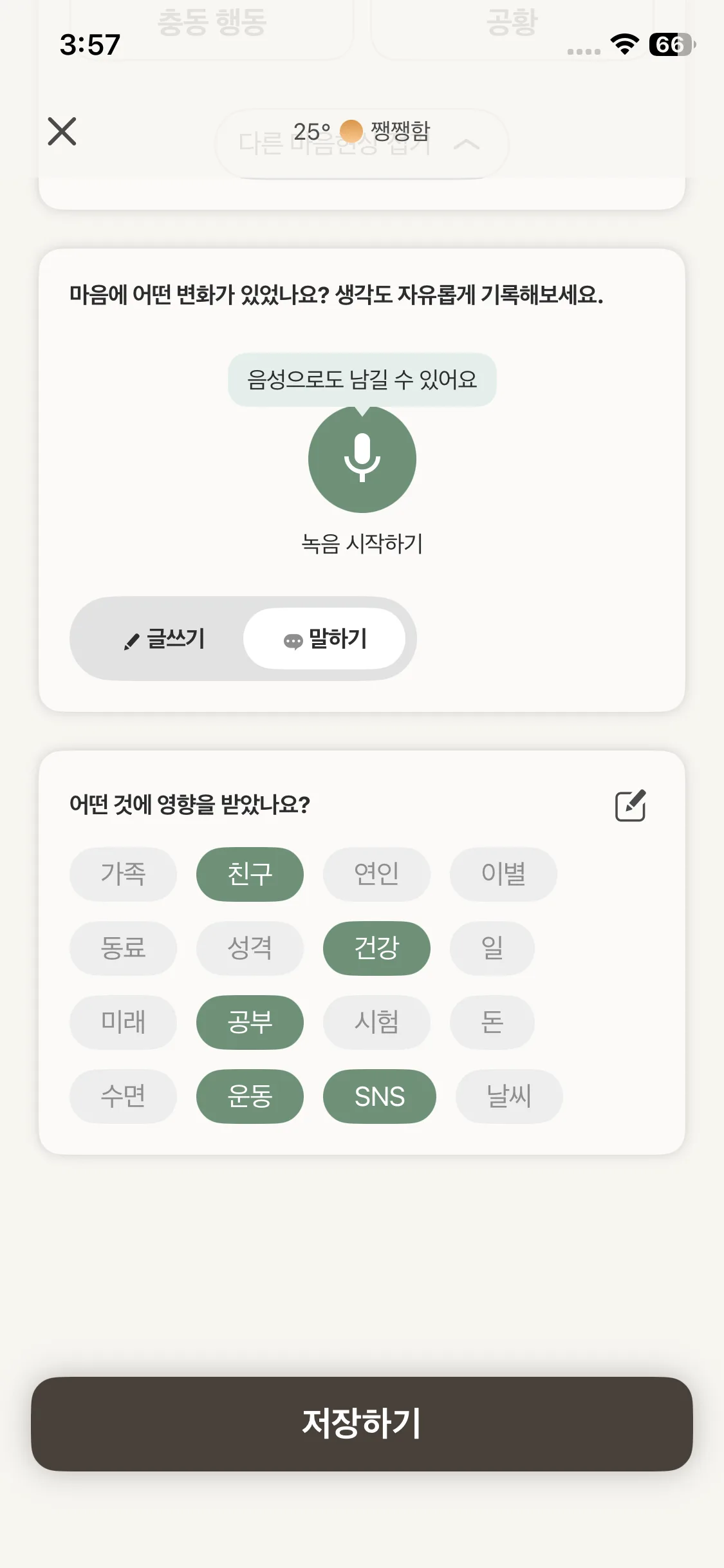Tap the microphone icon to start recording
The image size is (724, 1568).
pyautogui.click(x=362, y=459)
